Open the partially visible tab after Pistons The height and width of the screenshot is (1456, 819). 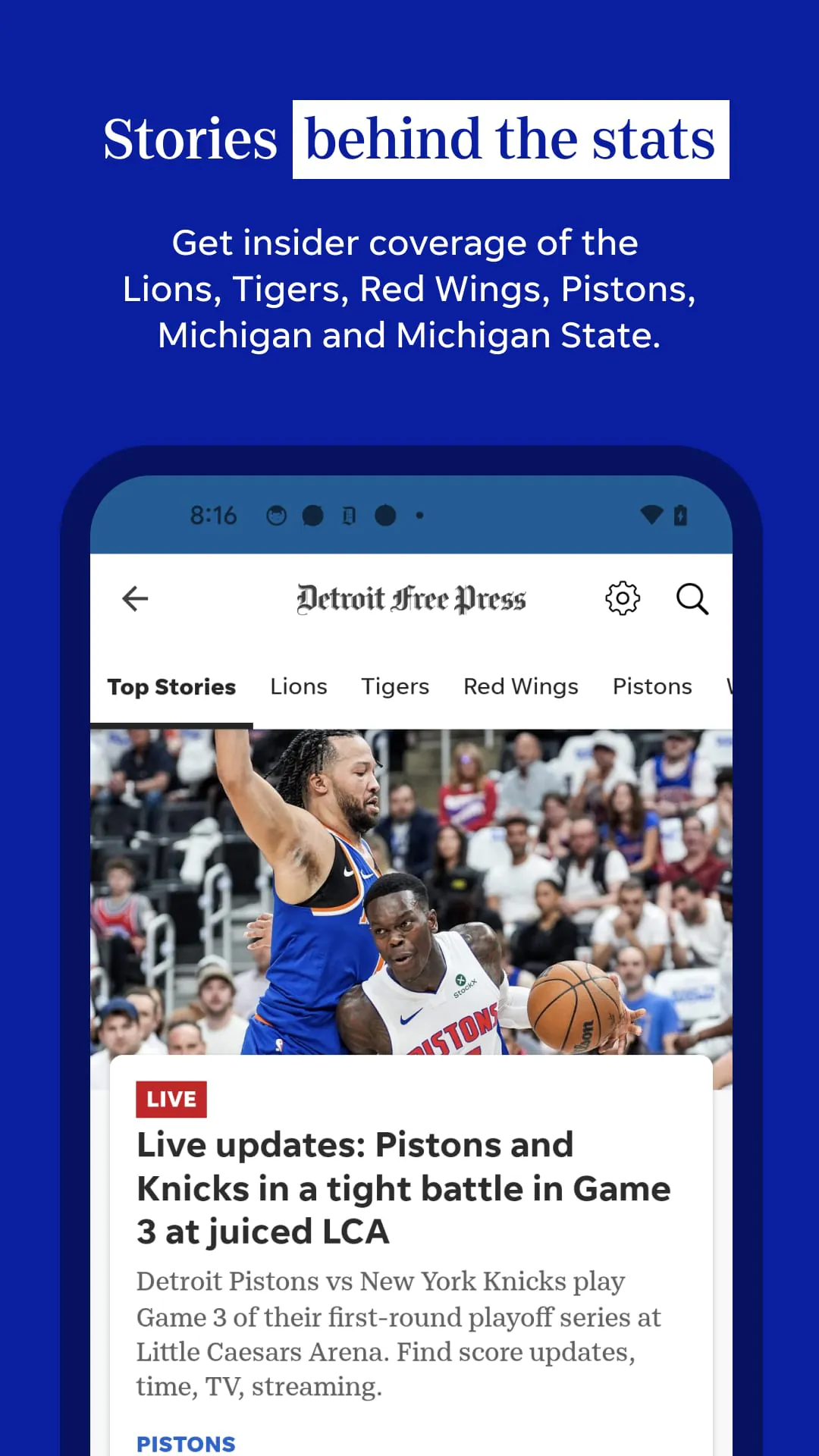coord(730,686)
